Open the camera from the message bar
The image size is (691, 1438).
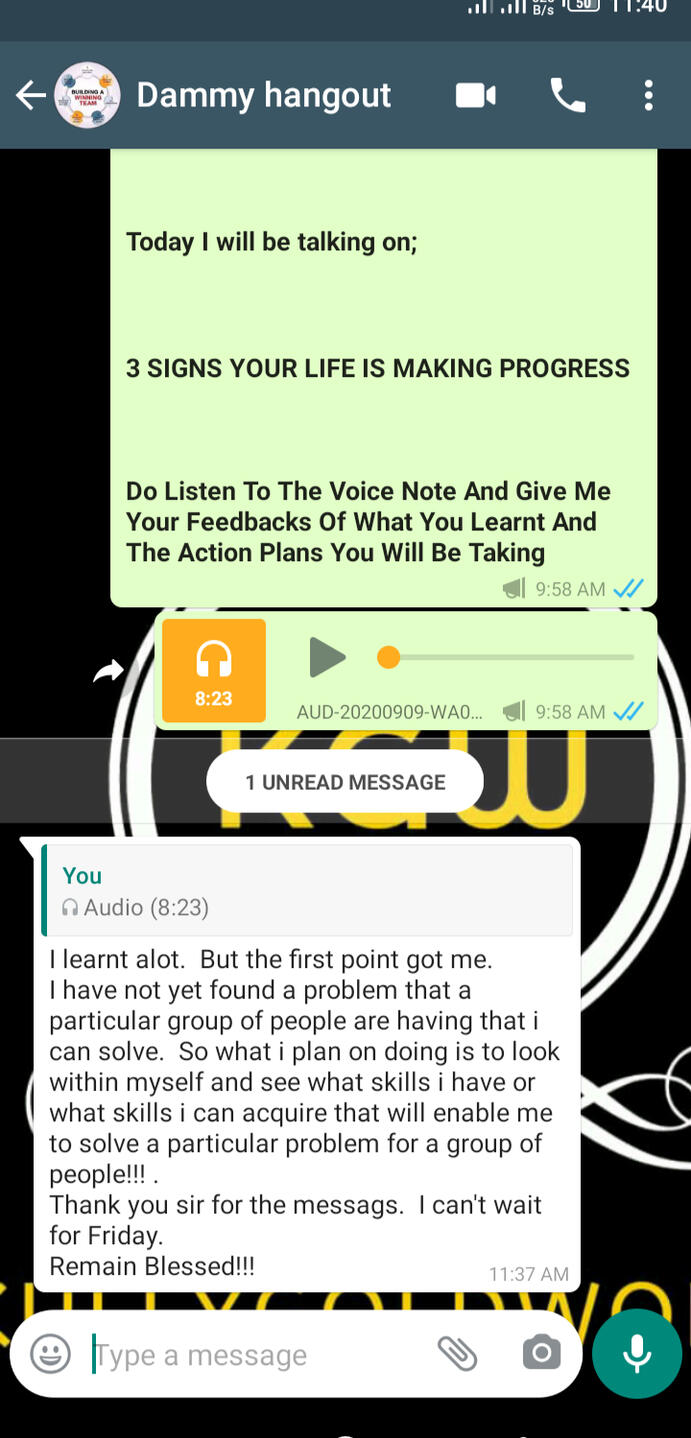[x=541, y=1354]
